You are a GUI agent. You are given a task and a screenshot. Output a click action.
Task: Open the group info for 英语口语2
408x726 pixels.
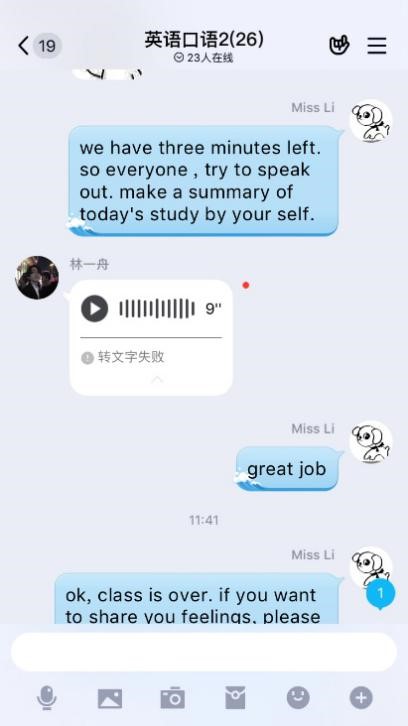click(x=204, y=40)
